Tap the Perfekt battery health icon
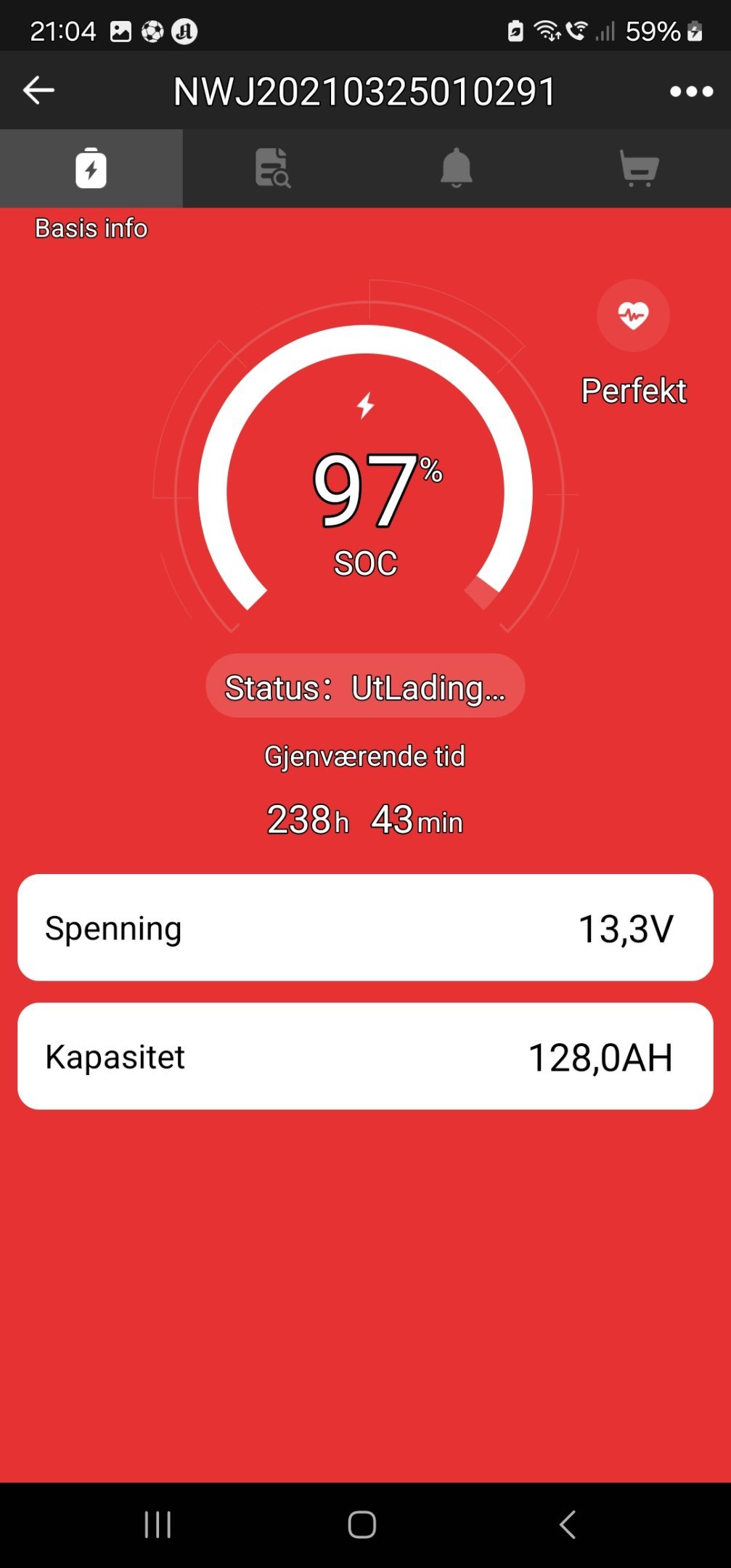This screenshot has width=731, height=1568. pyautogui.click(x=633, y=316)
